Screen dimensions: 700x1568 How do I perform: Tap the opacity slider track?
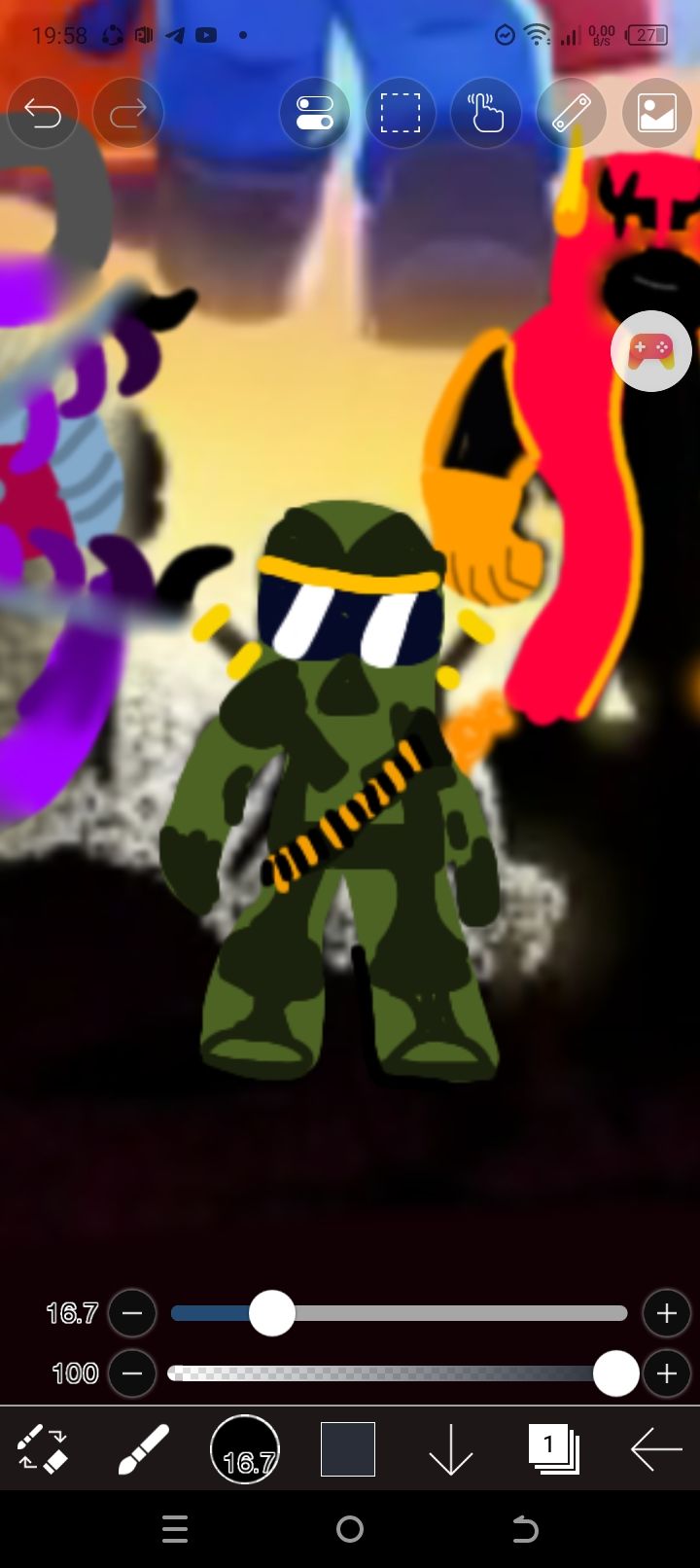coord(389,1373)
